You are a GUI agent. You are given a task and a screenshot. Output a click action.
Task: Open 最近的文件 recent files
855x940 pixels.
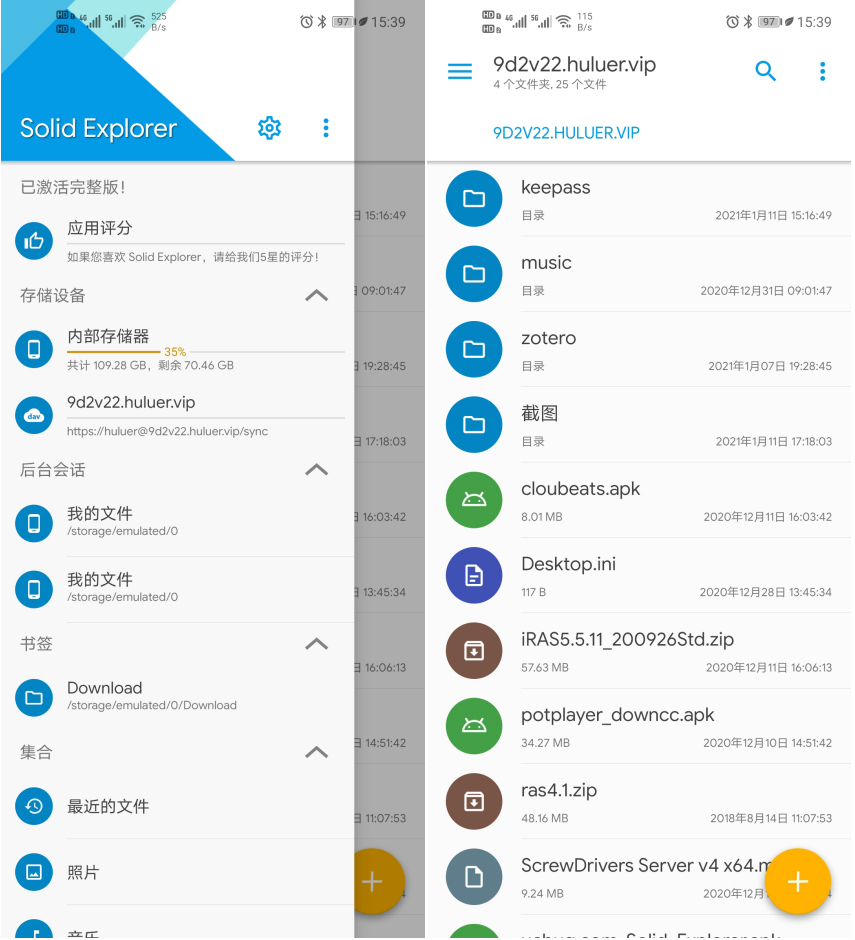pos(180,806)
